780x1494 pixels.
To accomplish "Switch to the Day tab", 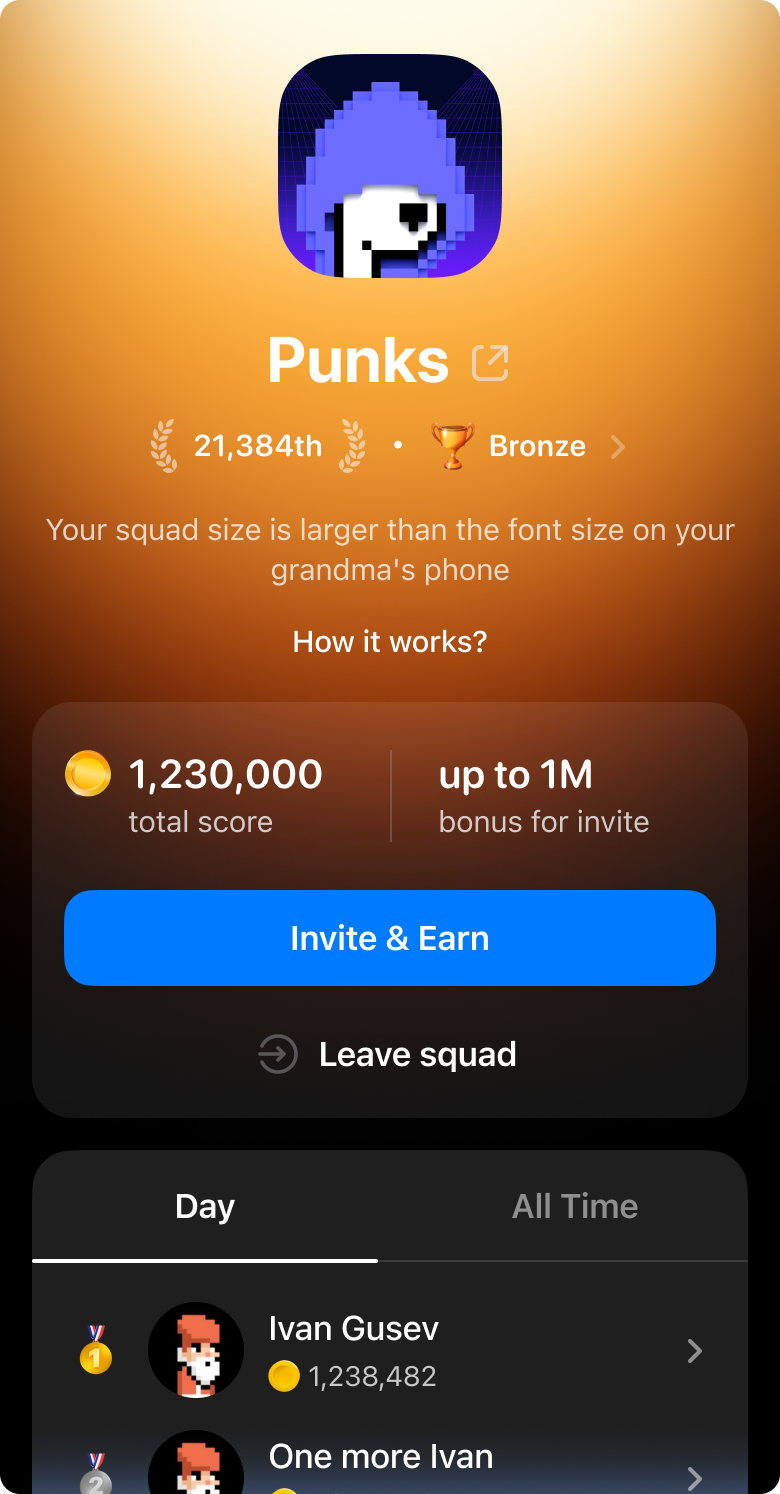I will tap(205, 1206).
